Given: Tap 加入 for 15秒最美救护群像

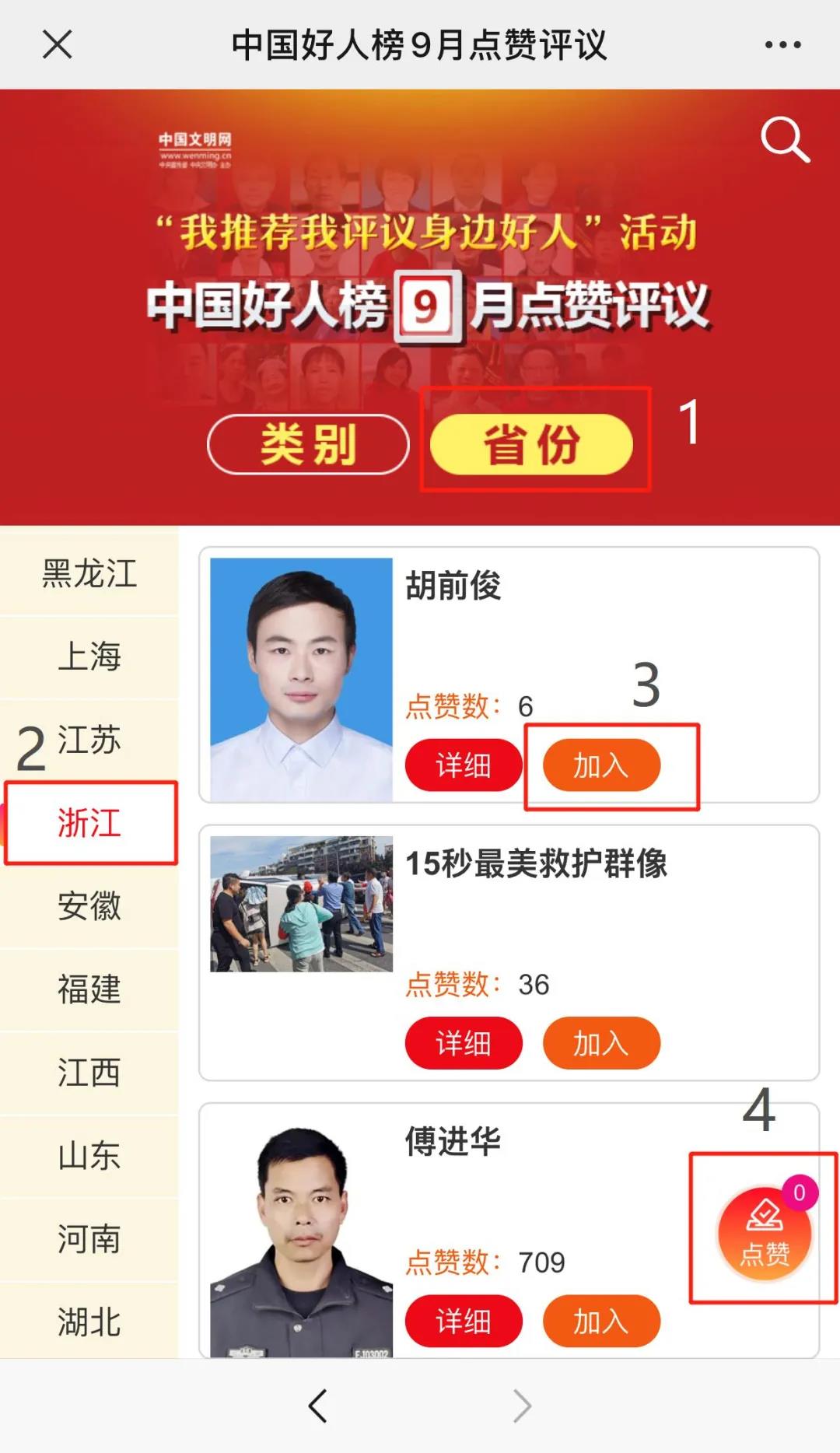Looking at the screenshot, I should [601, 1043].
